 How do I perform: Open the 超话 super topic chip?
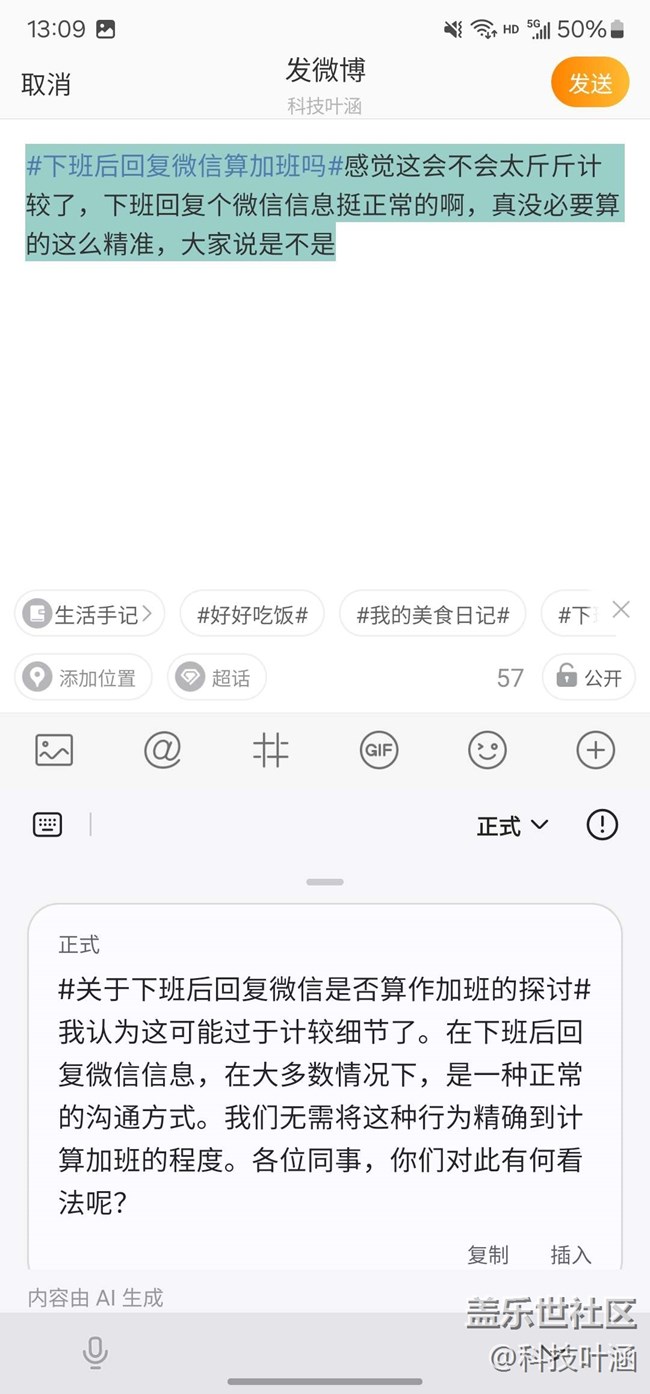216,678
